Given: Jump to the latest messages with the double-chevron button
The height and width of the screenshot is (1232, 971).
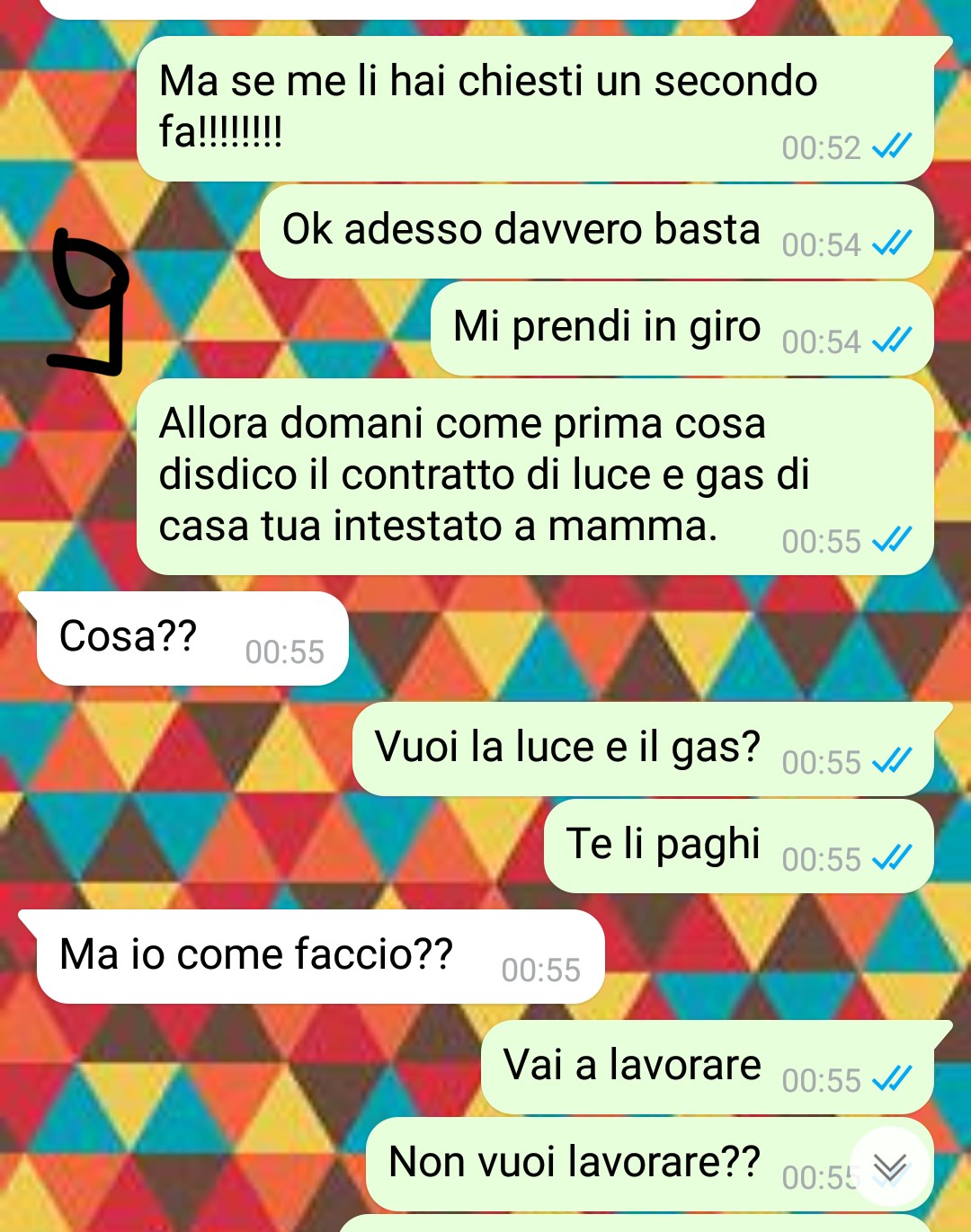Looking at the screenshot, I should pyautogui.click(x=889, y=1166).
